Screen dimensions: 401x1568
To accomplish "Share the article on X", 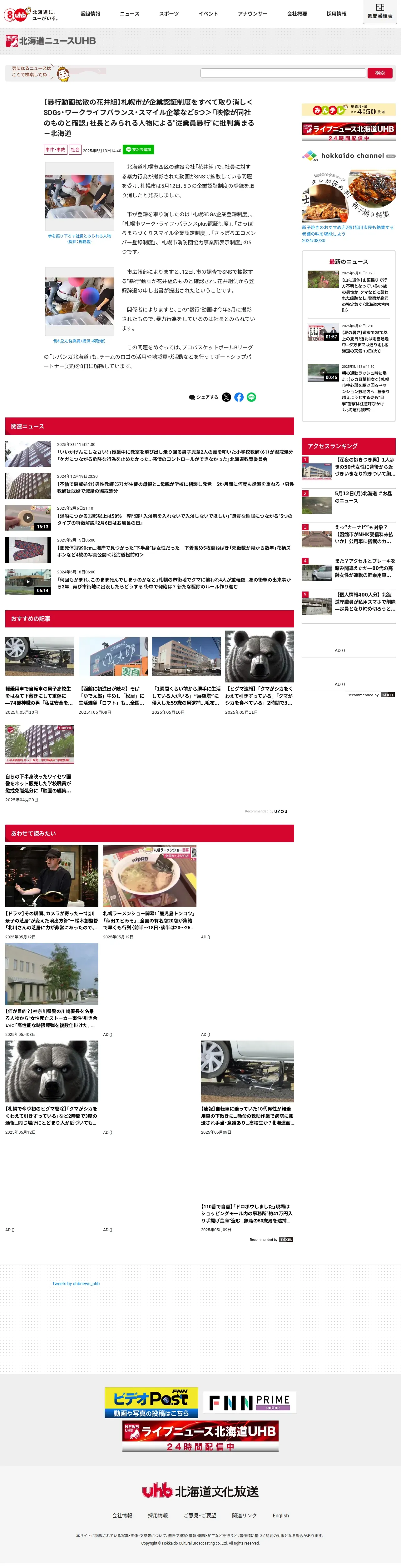I will pos(226,397).
